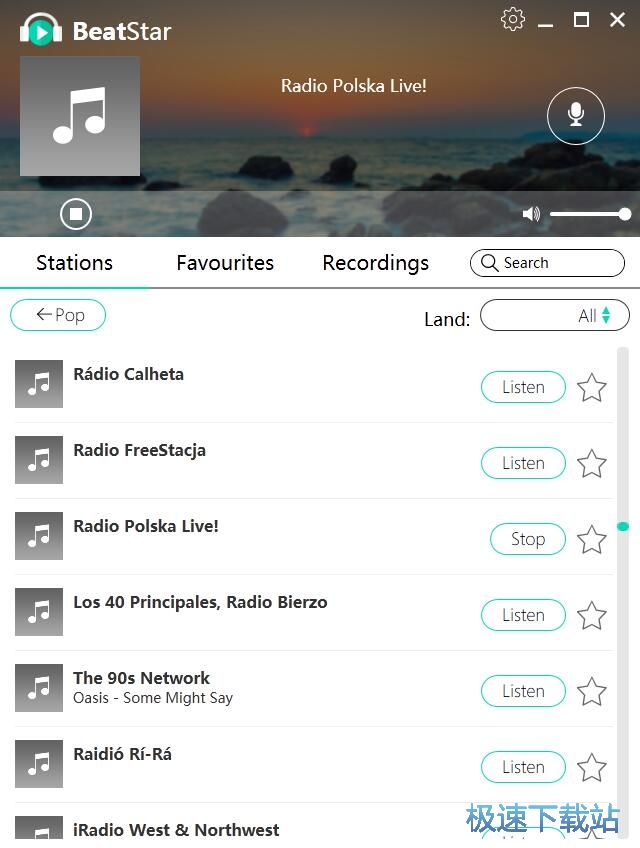Stop the current playback
The image size is (640, 848).
pyautogui.click(x=76, y=213)
